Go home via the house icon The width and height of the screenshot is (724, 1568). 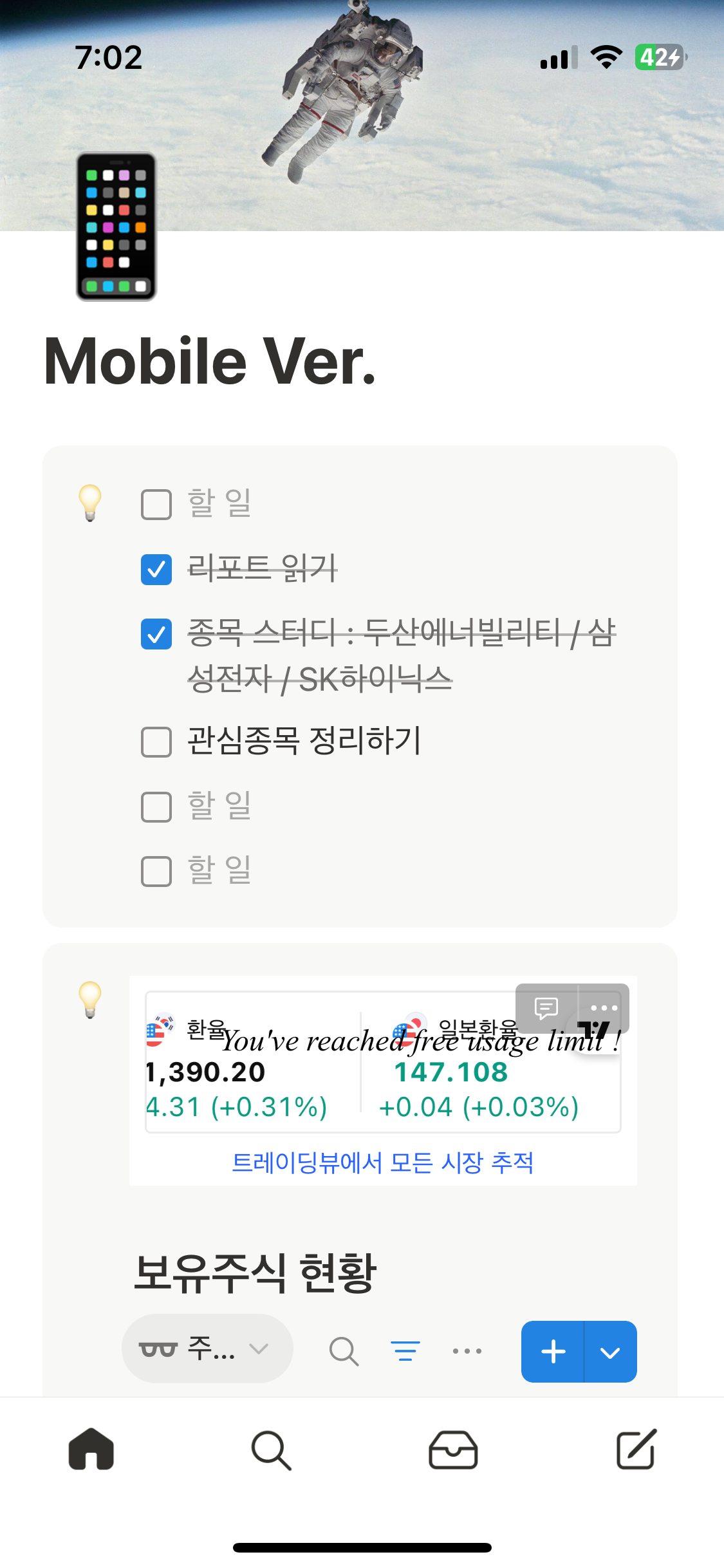point(90,1450)
